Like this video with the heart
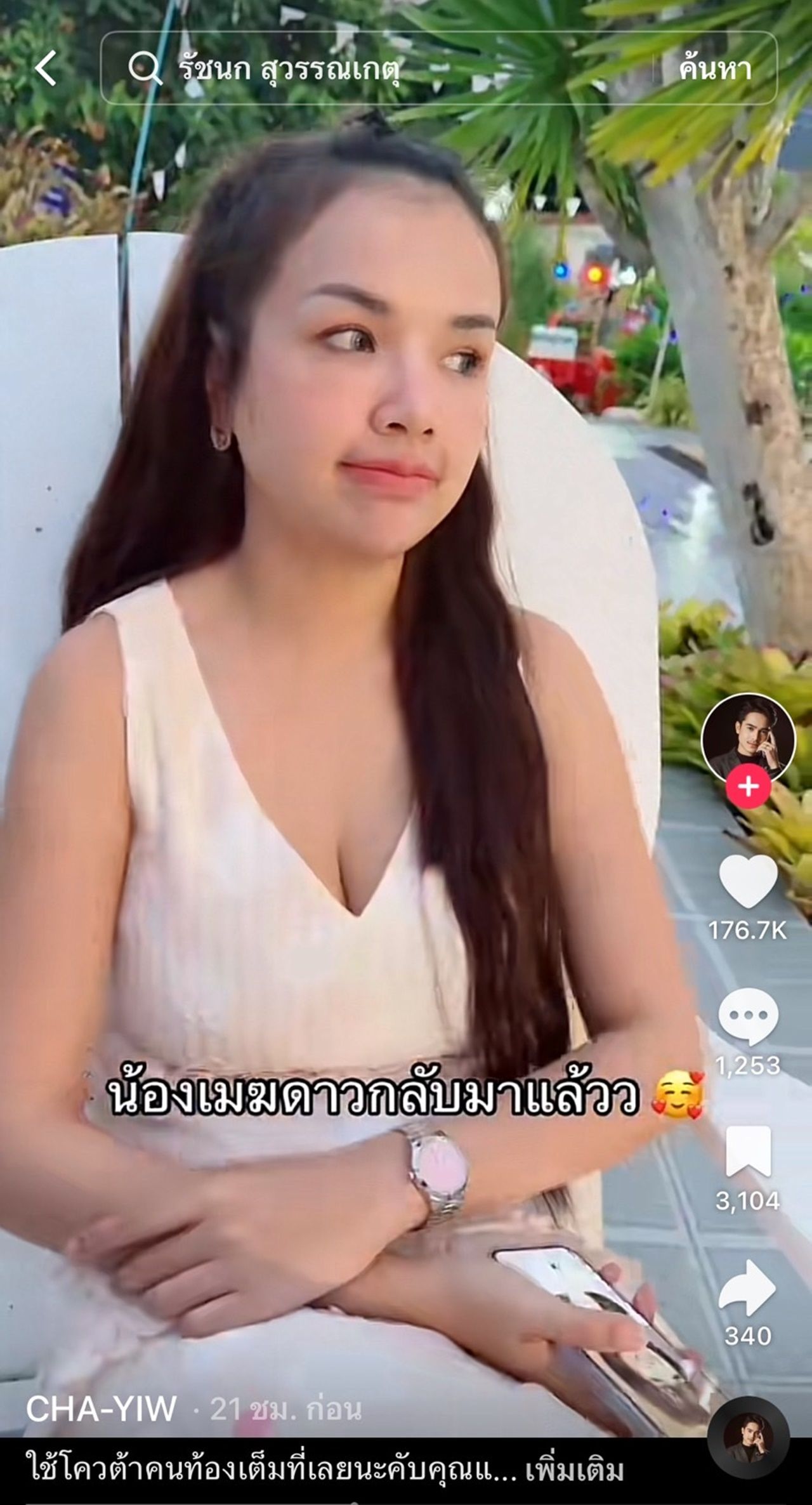The height and width of the screenshot is (1505, 812). (748, 882)
